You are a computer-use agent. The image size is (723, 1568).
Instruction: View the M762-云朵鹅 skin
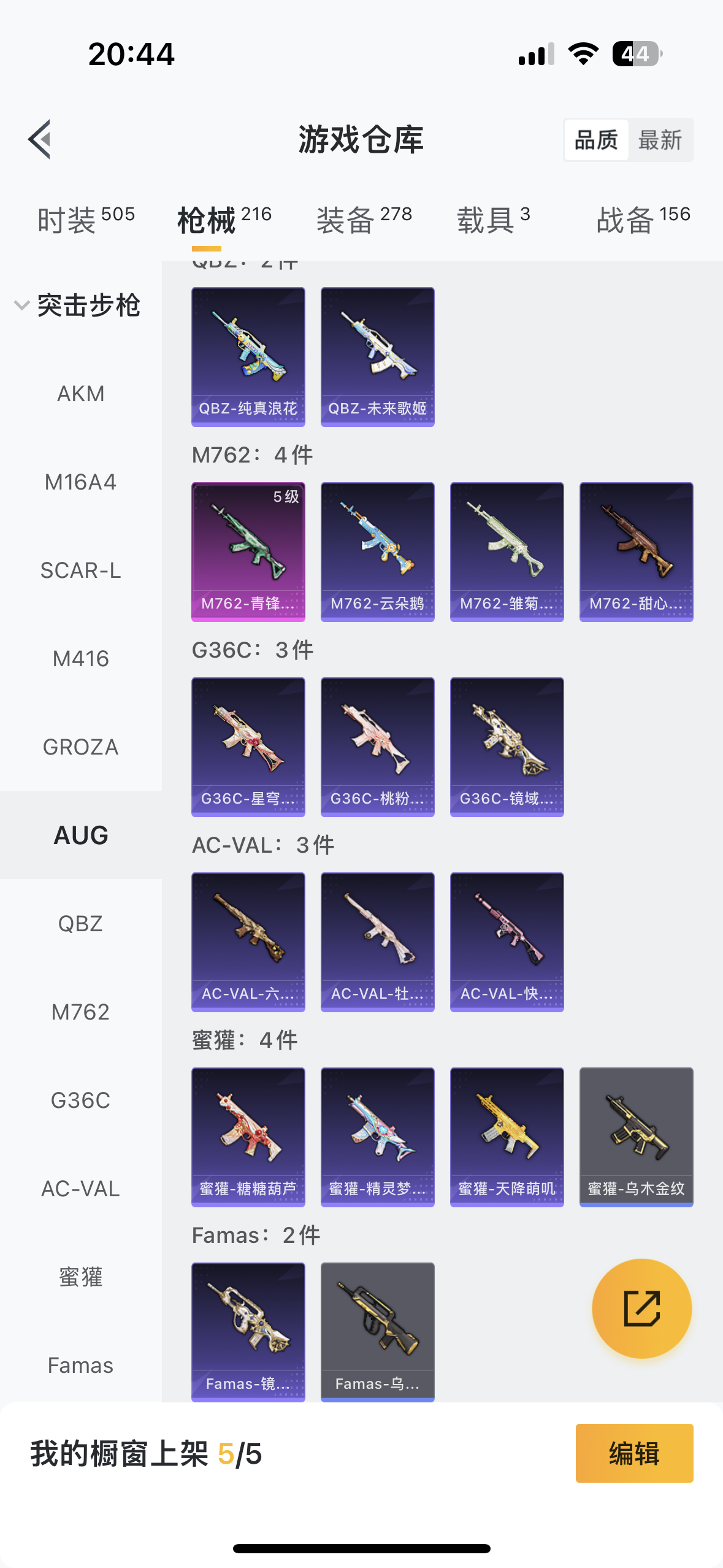(378, 552)
